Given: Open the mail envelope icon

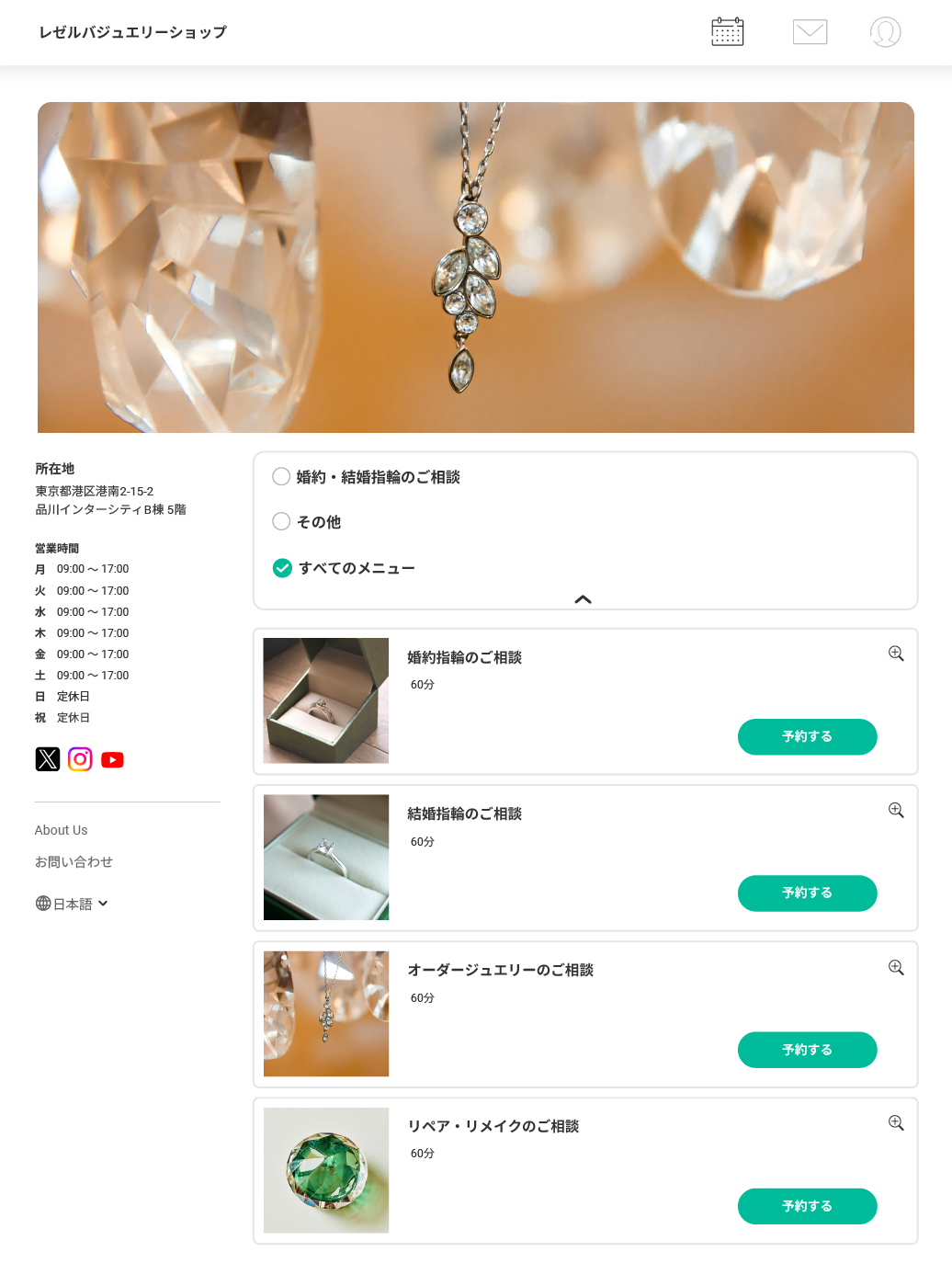Looking at the screenshot, I should point(810,32).
